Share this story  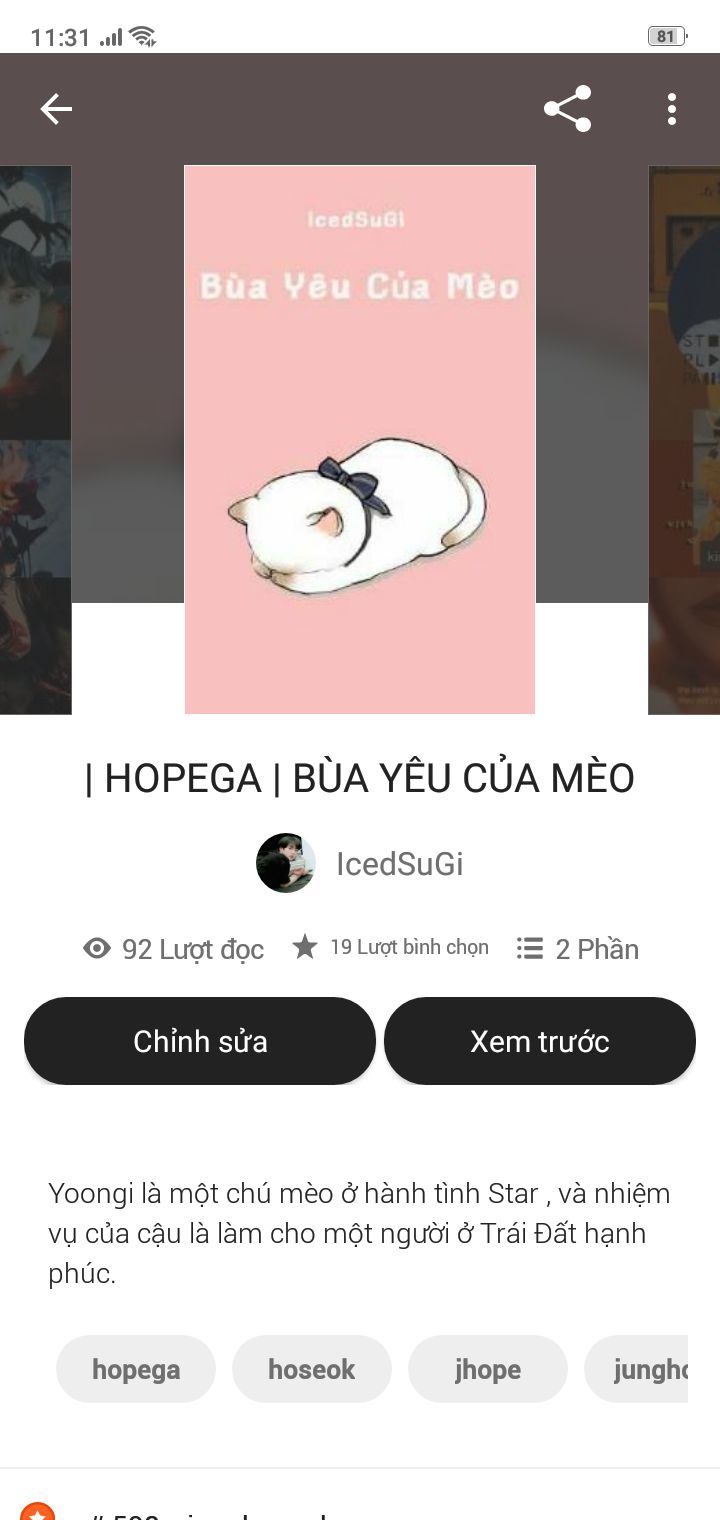[567, 109]
